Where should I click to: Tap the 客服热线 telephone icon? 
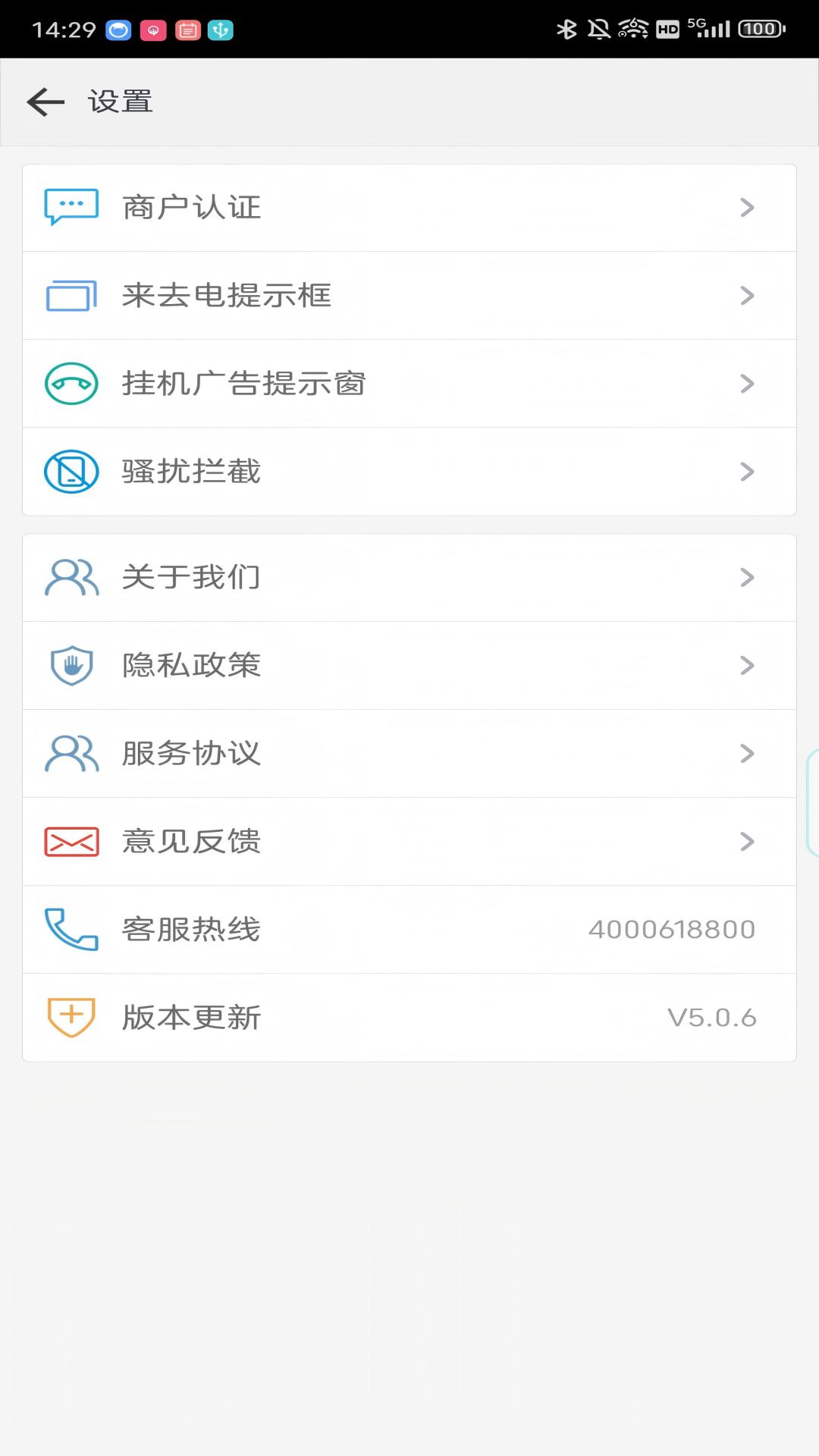(x=71, y=930)
